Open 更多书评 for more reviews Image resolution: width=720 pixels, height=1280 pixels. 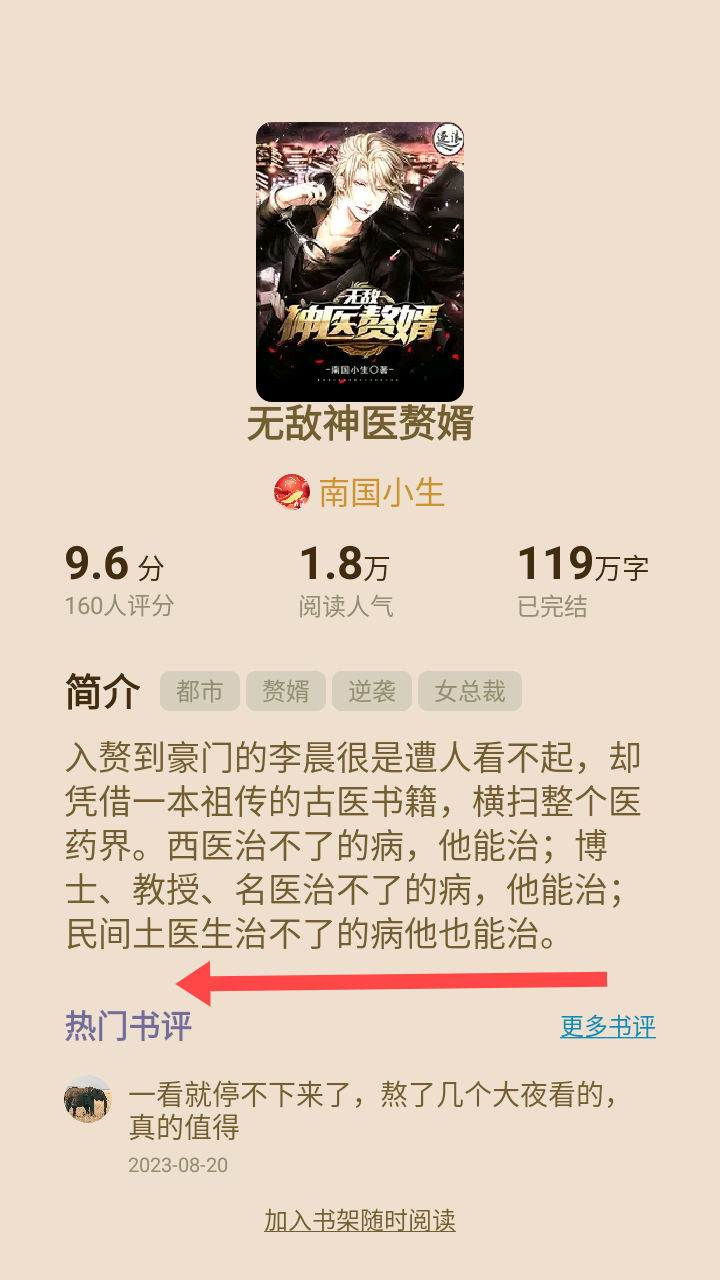tap(608, 1026)
